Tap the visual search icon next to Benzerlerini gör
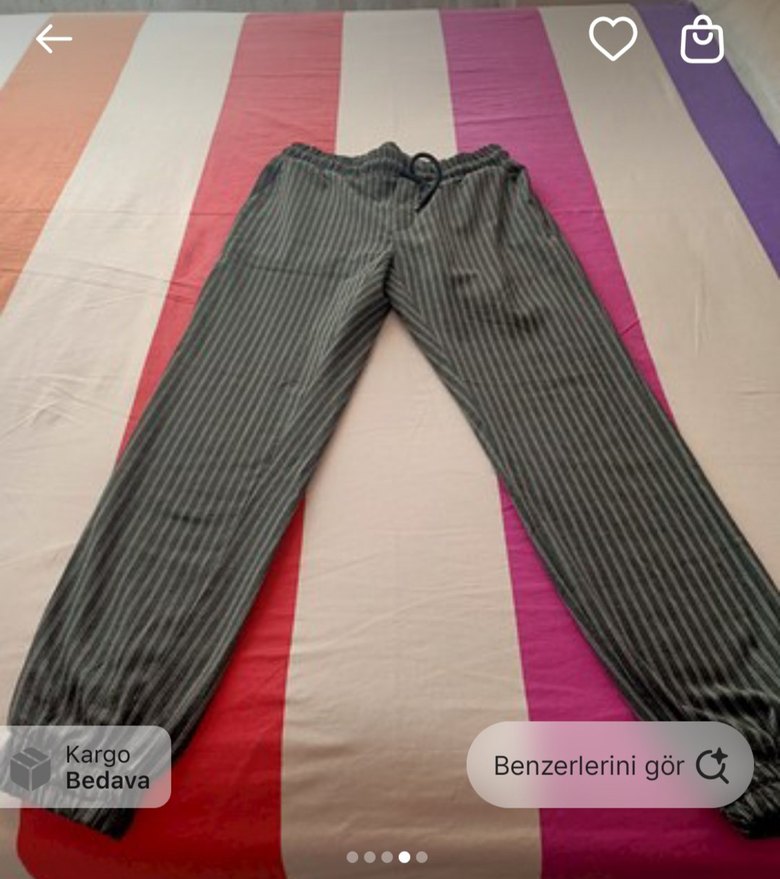This screenshot has height=879, width=780. point(710,766)
